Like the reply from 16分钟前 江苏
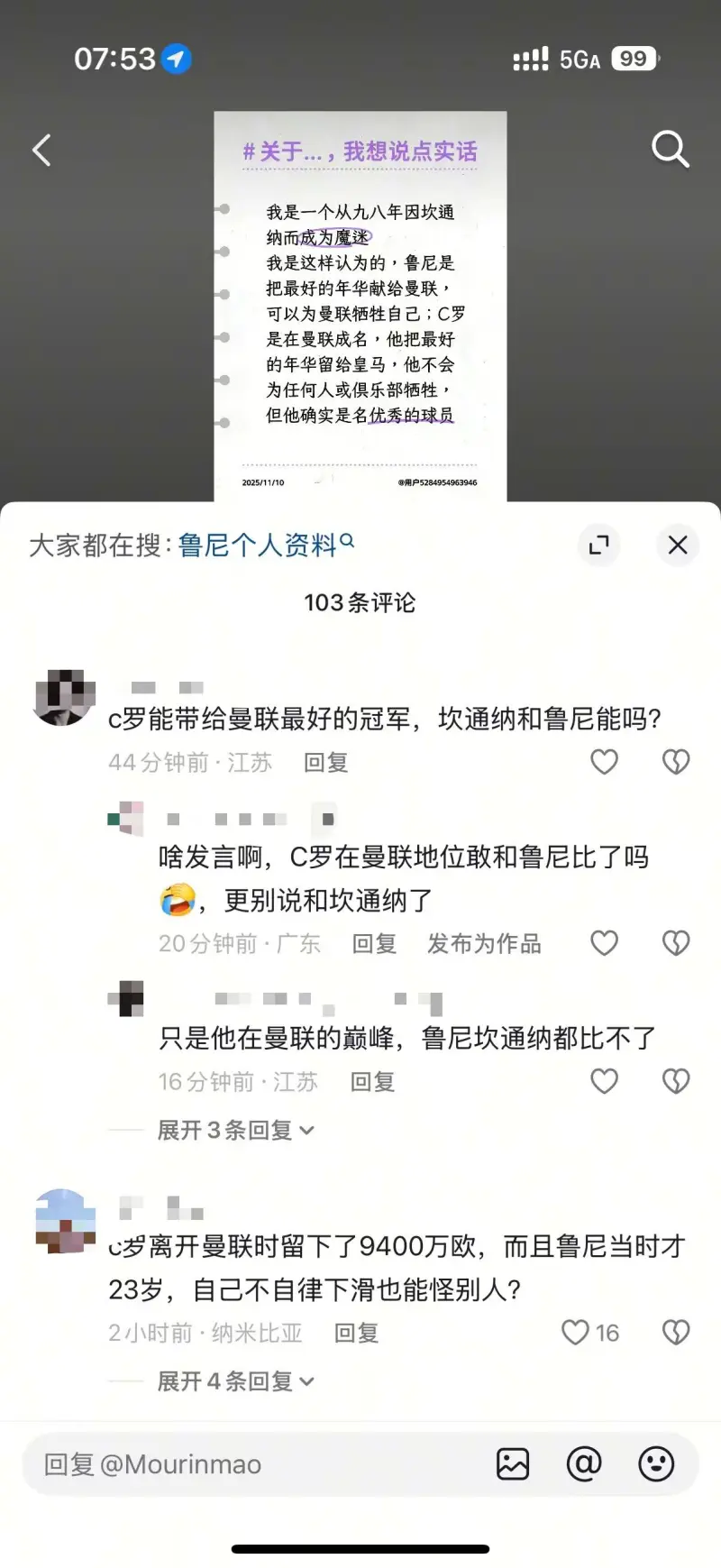Viewport: 721px width, 1568px height. pyautogui.click(x=604, y=1081)
